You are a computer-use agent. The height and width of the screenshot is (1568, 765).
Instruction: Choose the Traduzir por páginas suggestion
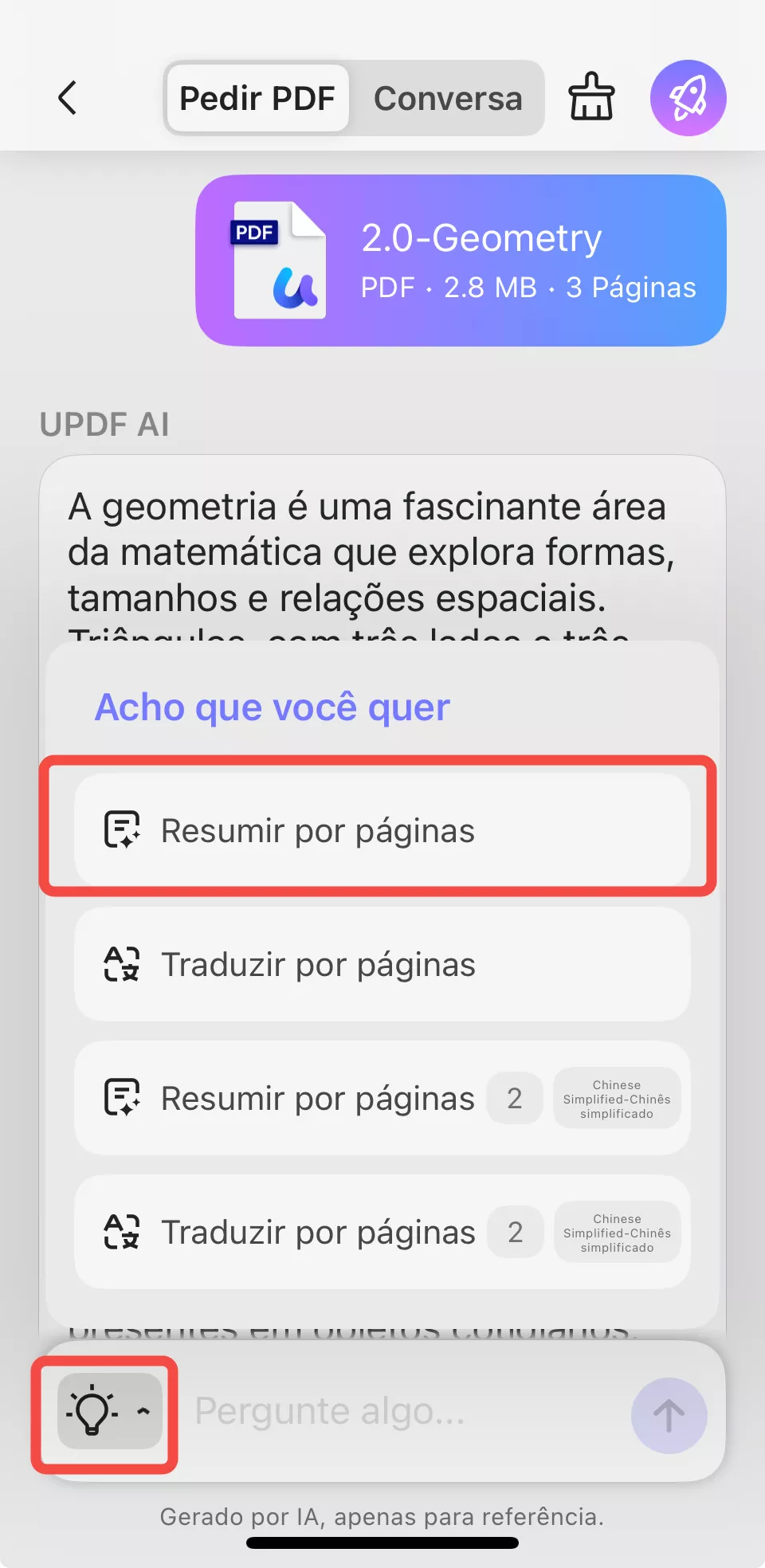tap(381, 964)
